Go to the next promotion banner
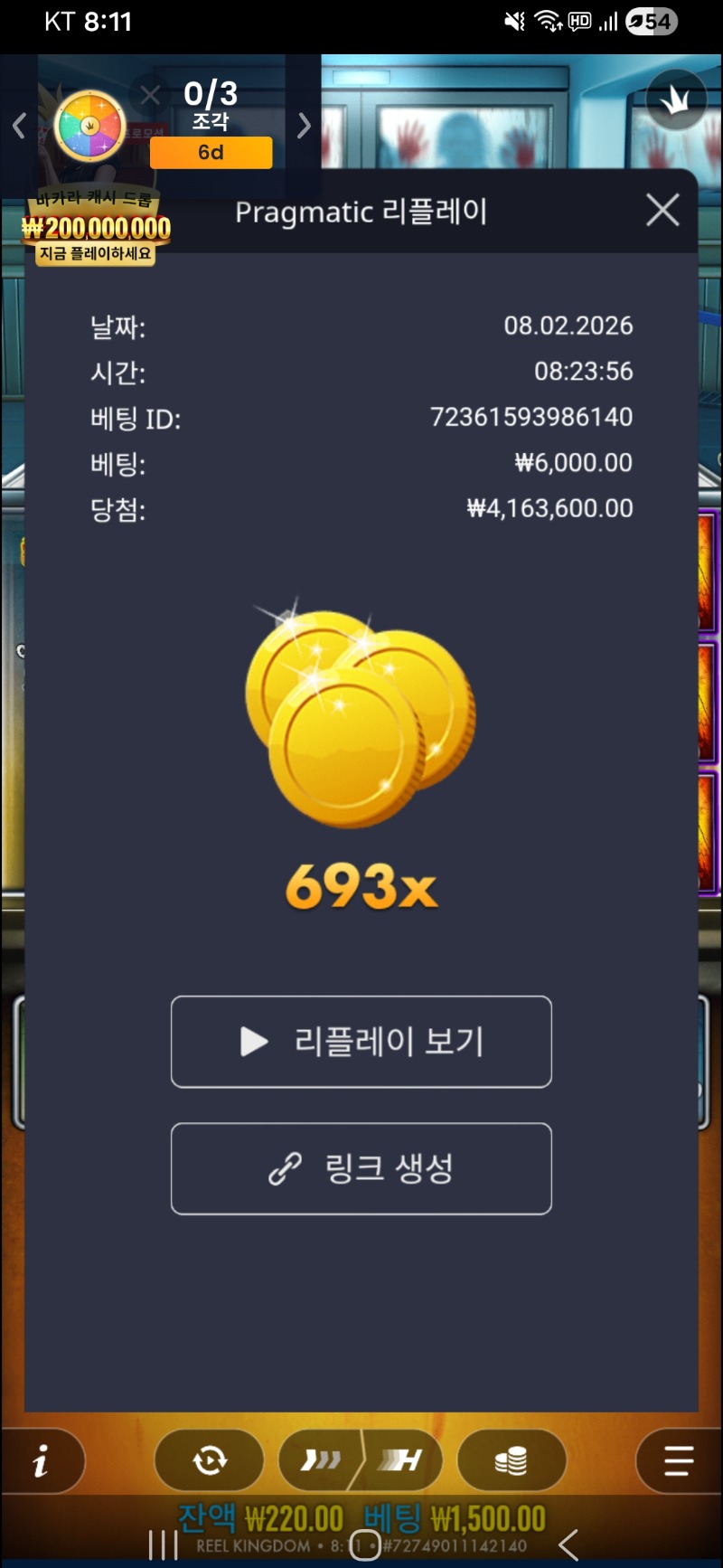Screen dimensions: 723x1568 [305, 126]
